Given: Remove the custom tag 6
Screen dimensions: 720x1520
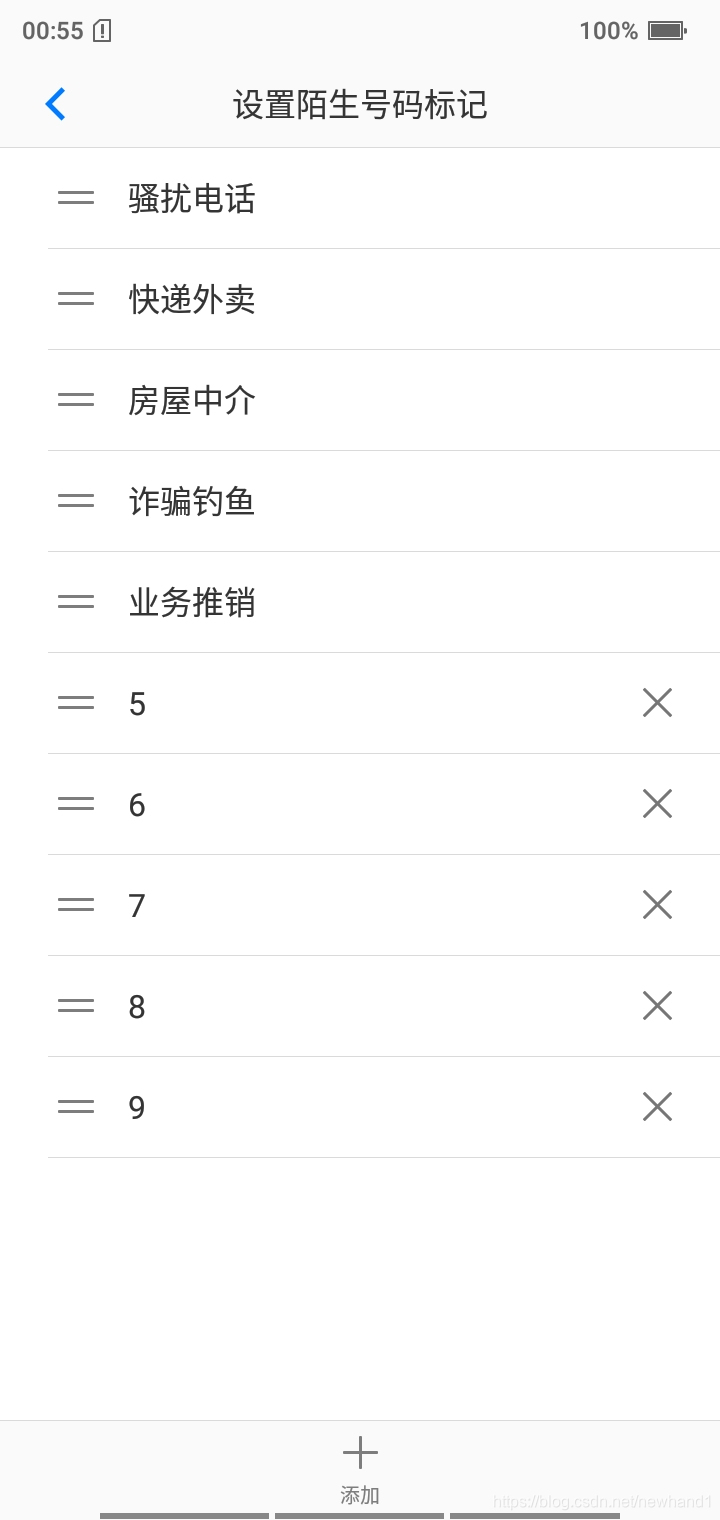Looking at the screenshot, I should pyautogui.click(x=657, y=804).
